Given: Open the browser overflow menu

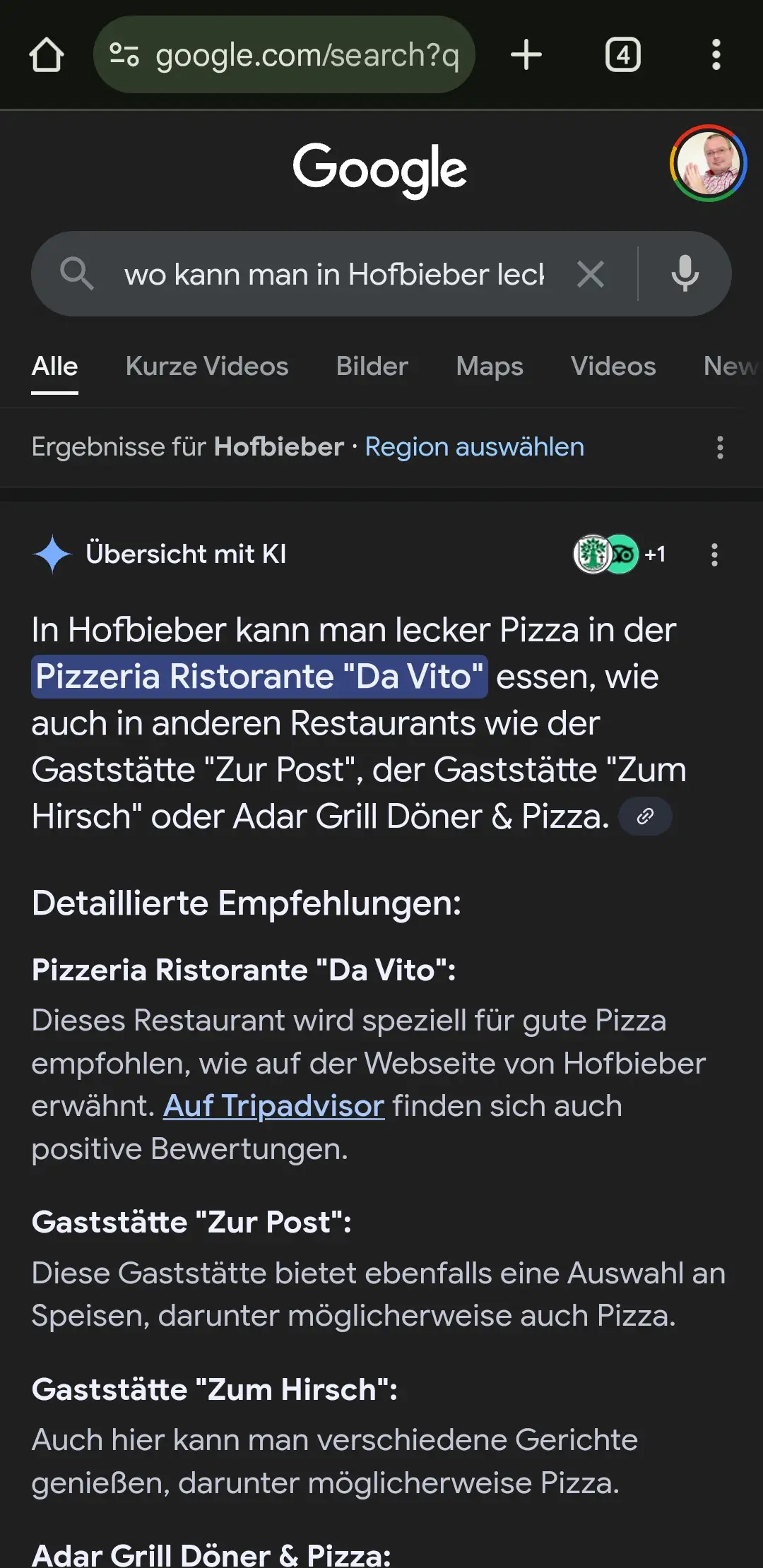Looking at the screenshot, I should 716,55.
